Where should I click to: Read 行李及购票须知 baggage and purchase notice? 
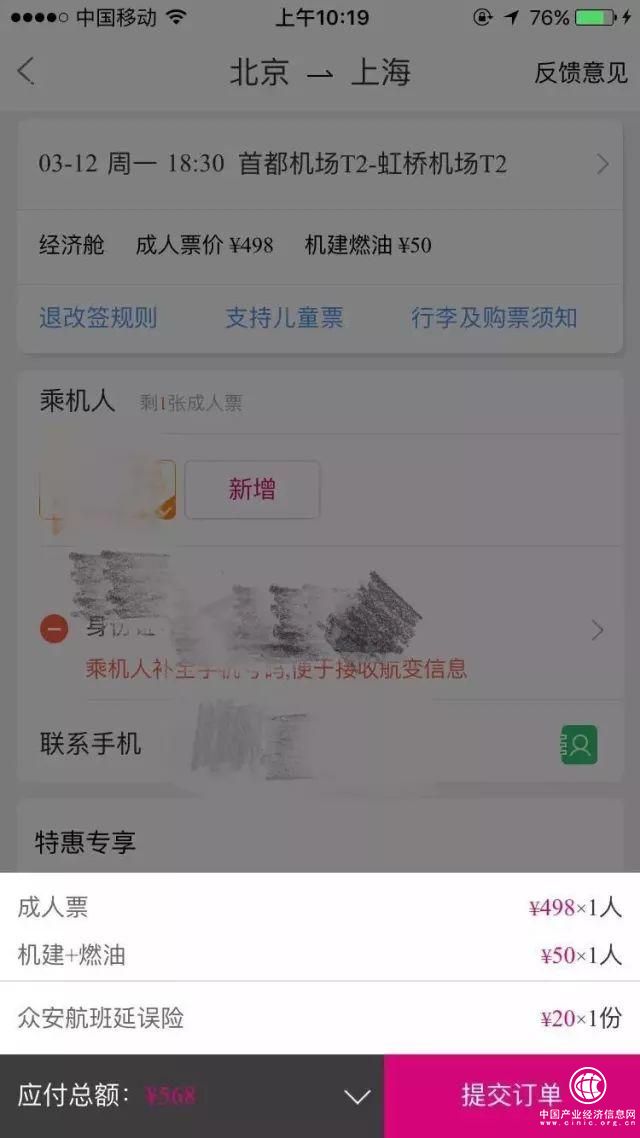[x=494, y=318]
